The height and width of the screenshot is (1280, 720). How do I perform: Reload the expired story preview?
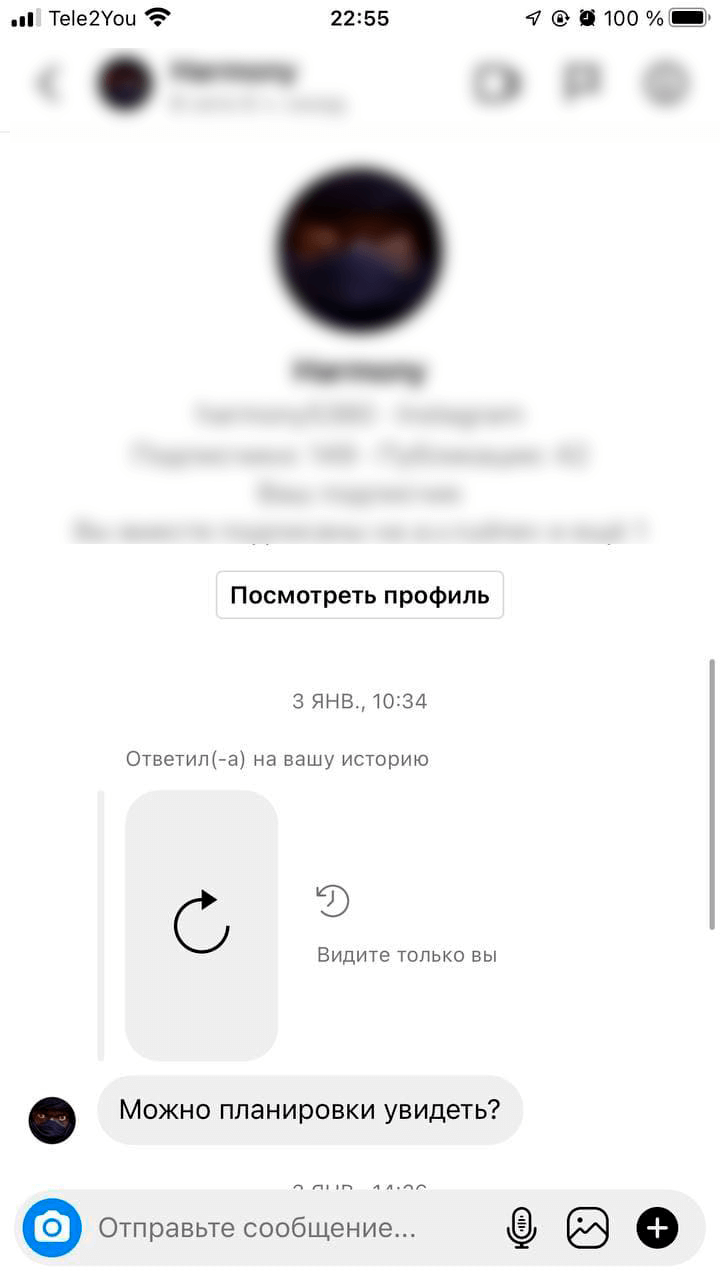click(x=202, y=924)
